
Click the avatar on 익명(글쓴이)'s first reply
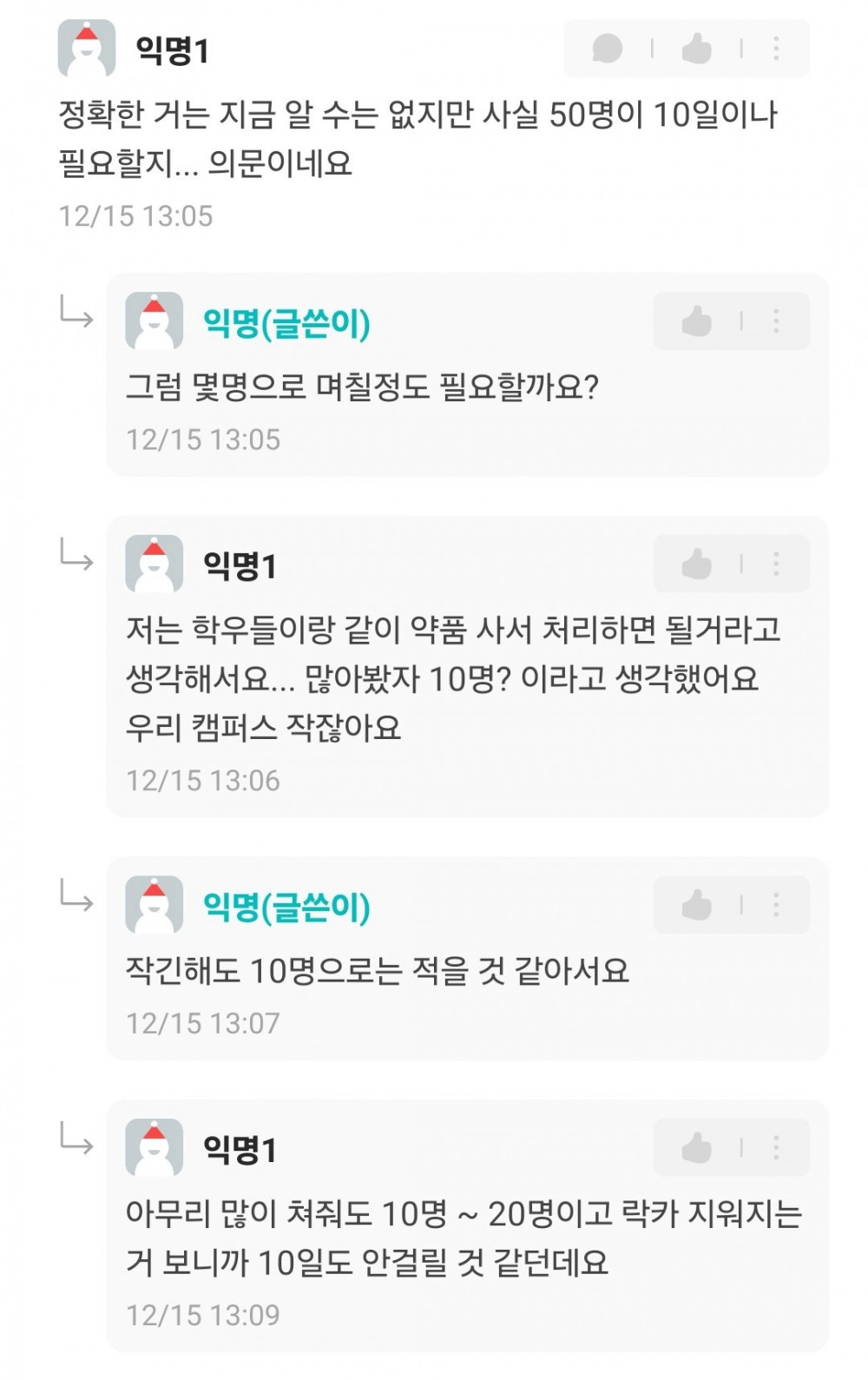coord(153,320)
